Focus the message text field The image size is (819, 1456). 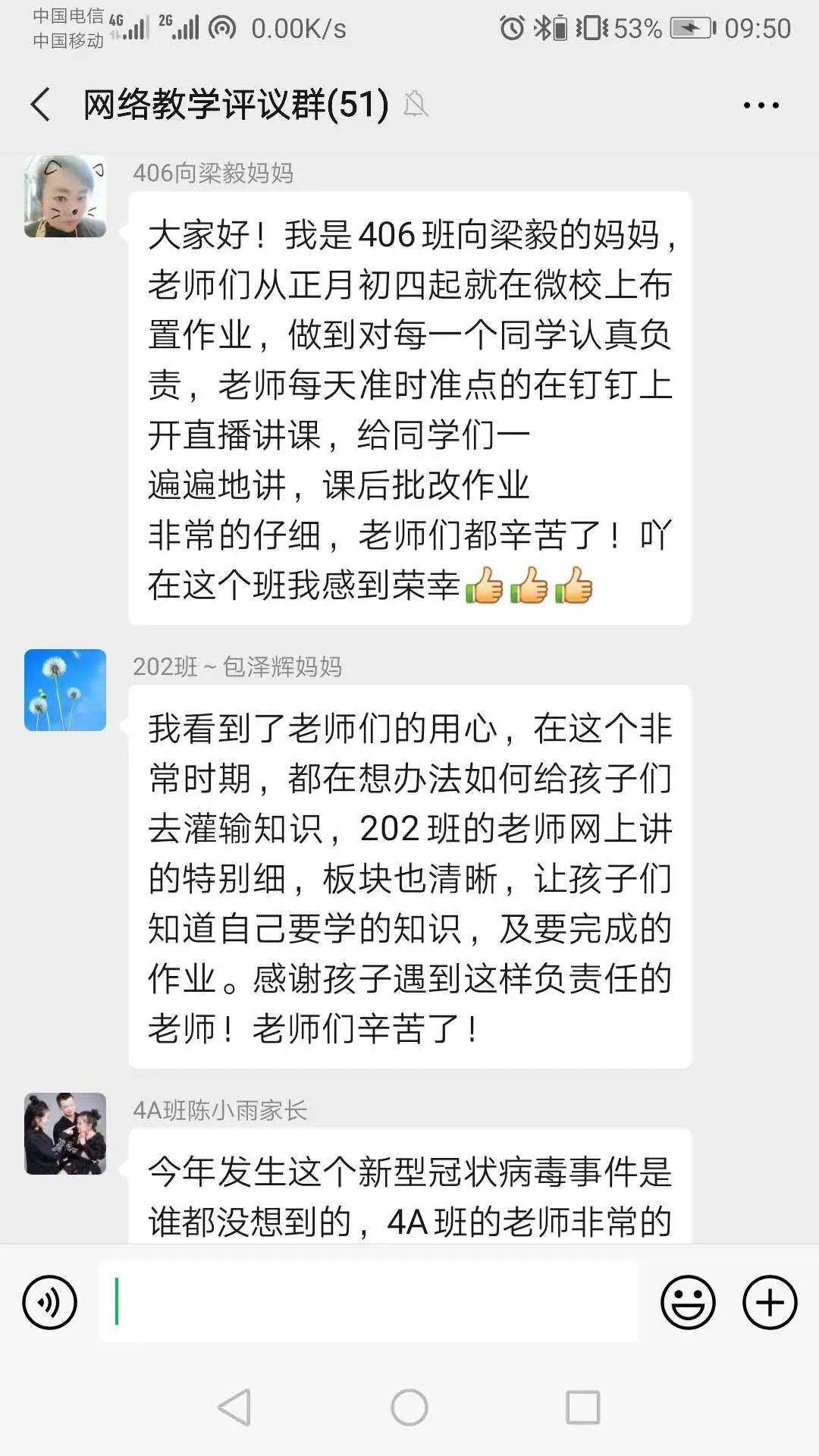[368, 1301]
